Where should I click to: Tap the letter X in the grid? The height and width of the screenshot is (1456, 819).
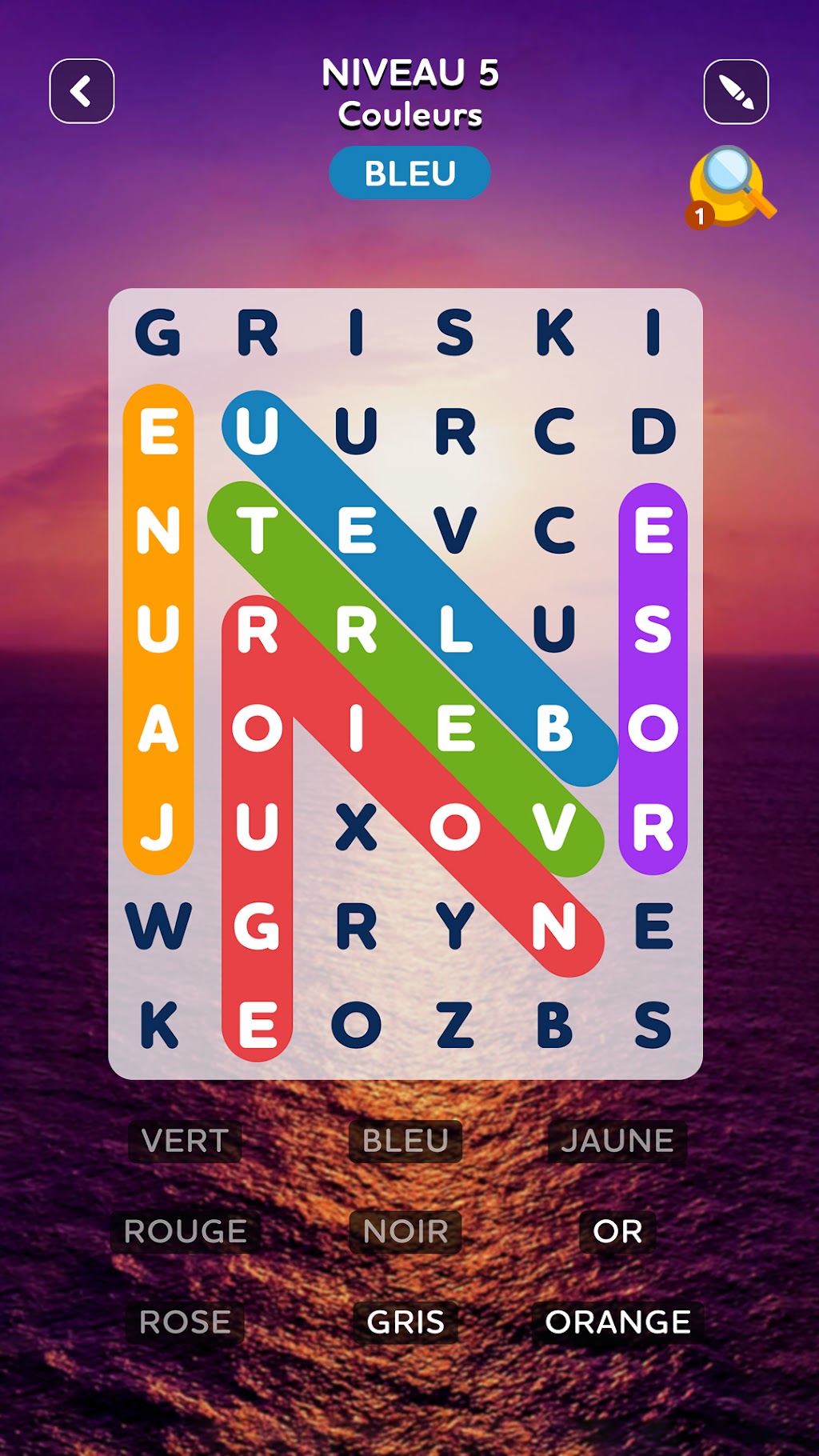[356, 827]
